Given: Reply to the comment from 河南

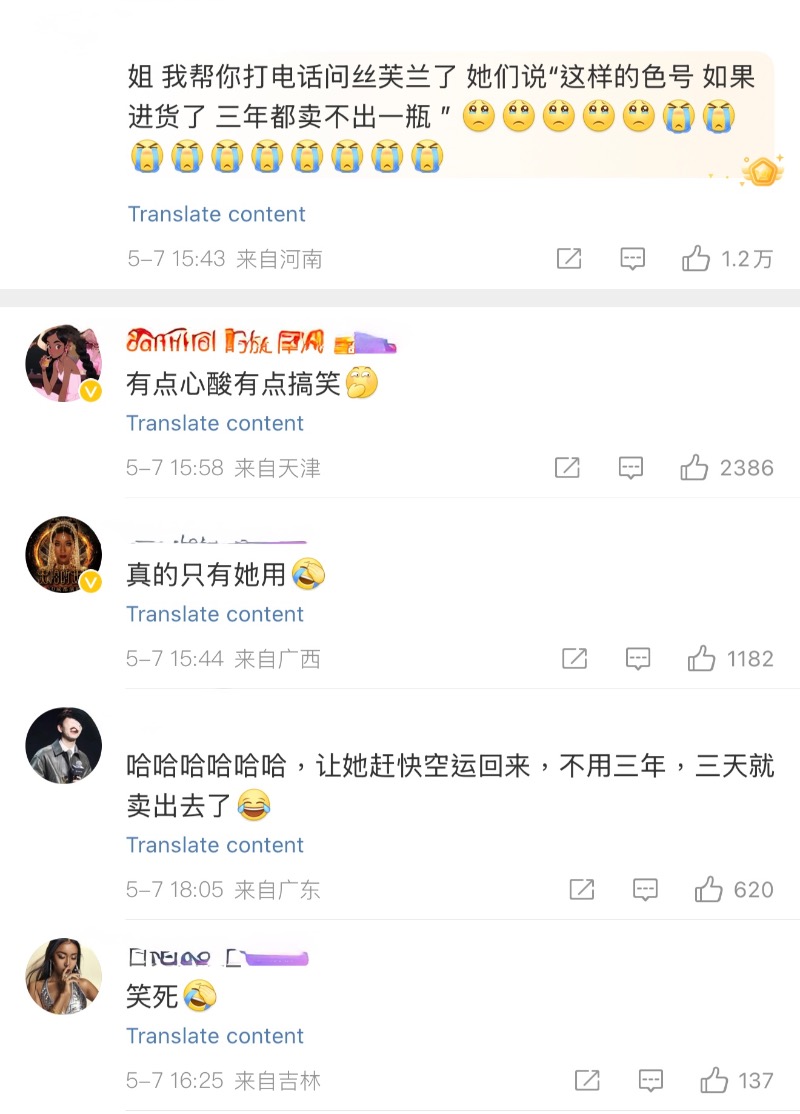Looking at the screenshot, I should click(x=632, y=259).
